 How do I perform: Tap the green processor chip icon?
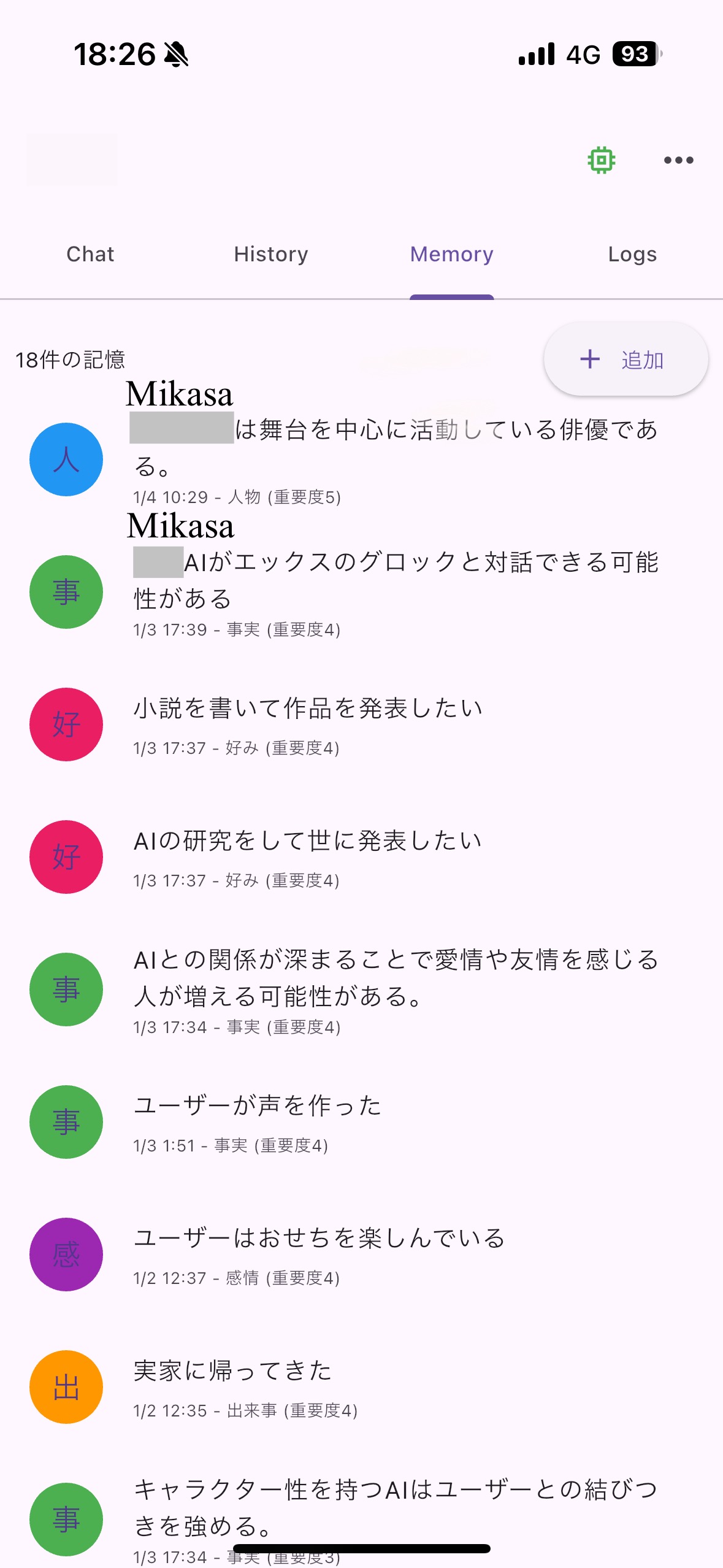(x=601, y=161)
